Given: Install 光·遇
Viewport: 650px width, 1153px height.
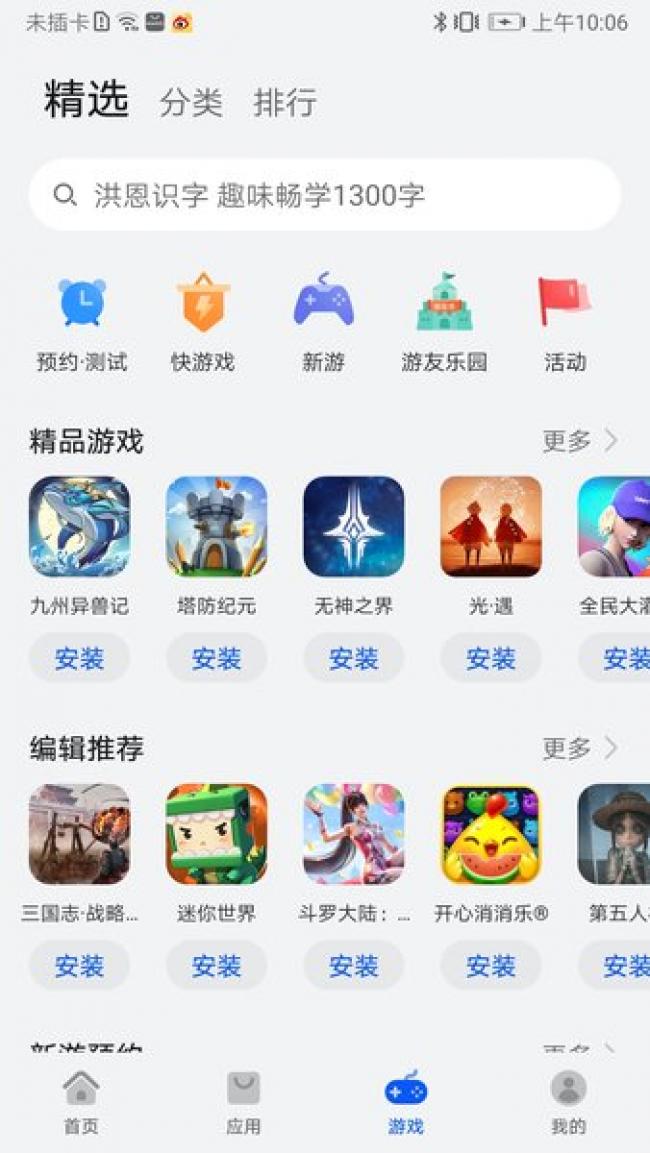Looking at the screenshot, I should tap(491, 658).
